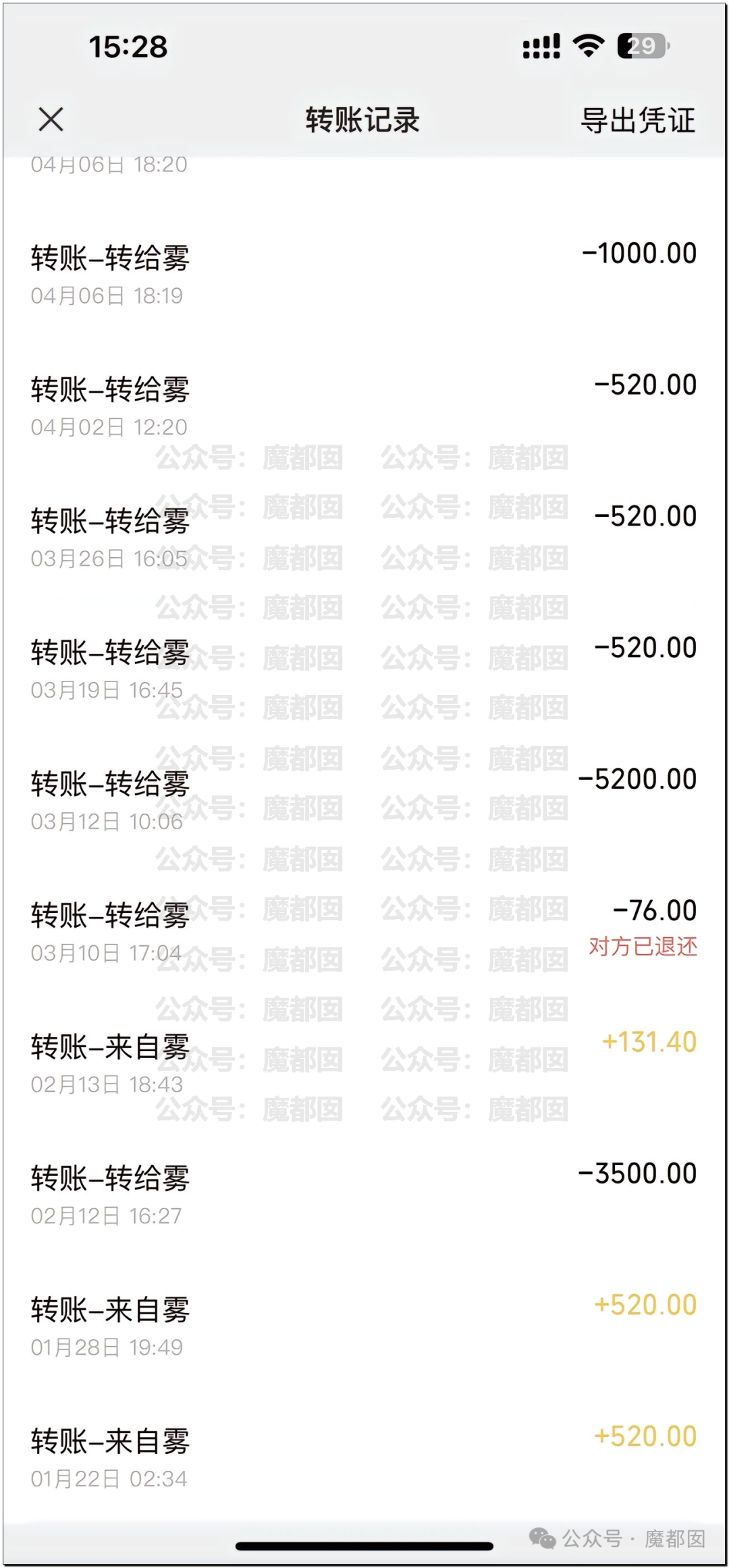View the 01月22日 02:34 incoming transfer
729x1568 pixels.
pos(364,1458)
